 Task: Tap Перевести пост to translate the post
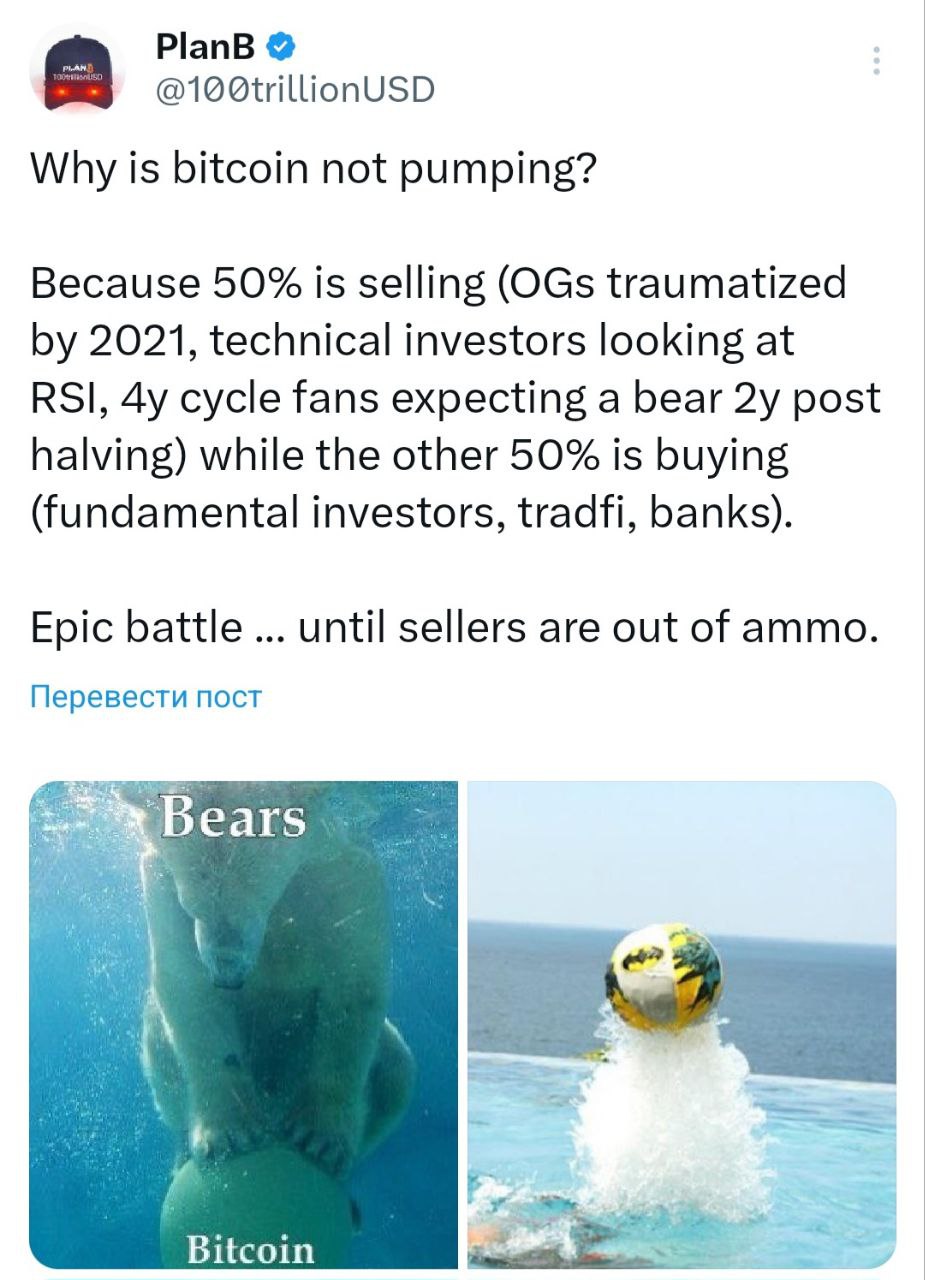pos(146,696)
